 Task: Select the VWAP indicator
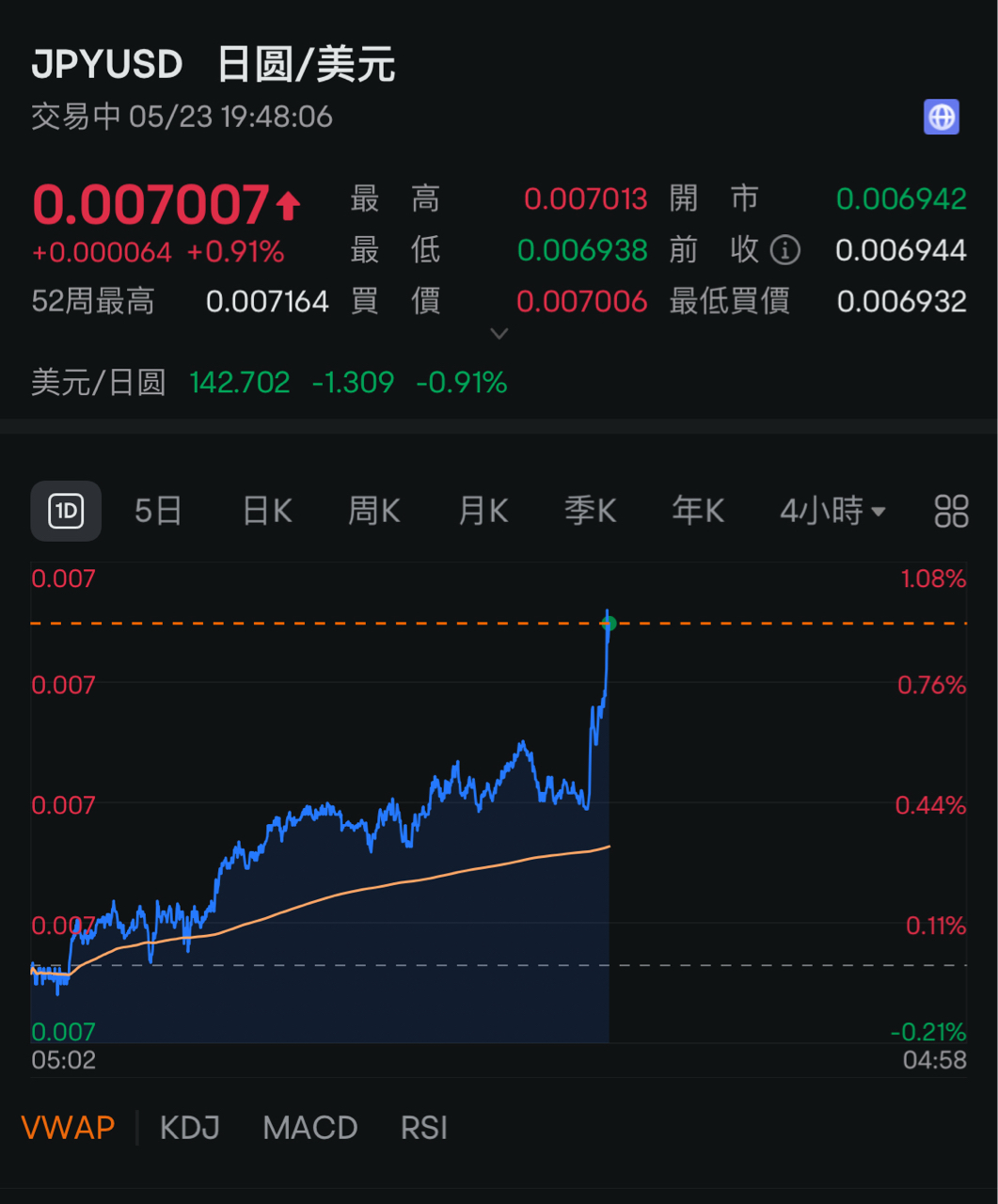click(69, 1127)
